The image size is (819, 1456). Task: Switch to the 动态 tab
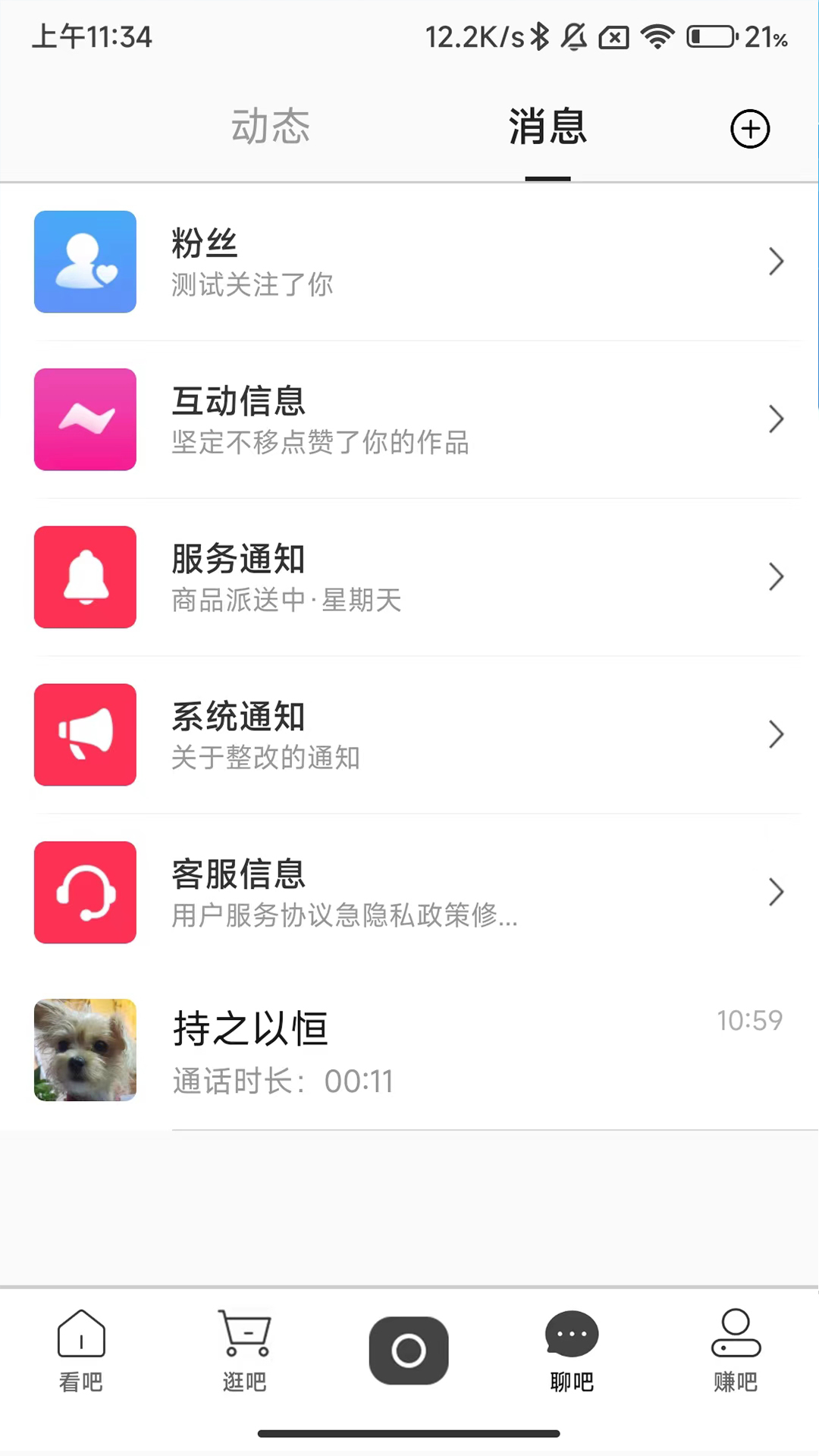(x=271, y=127)
